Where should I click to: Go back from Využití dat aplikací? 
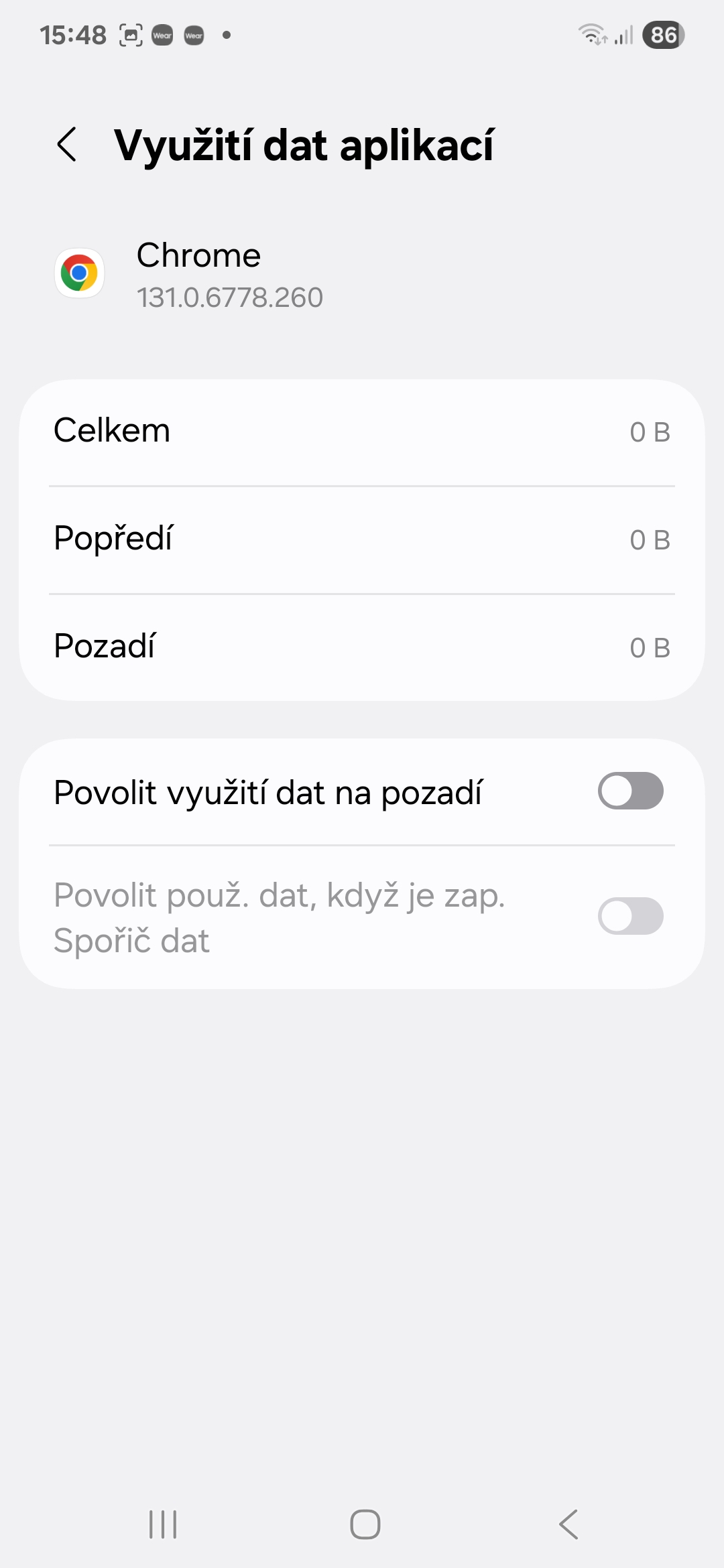point(67,144)
